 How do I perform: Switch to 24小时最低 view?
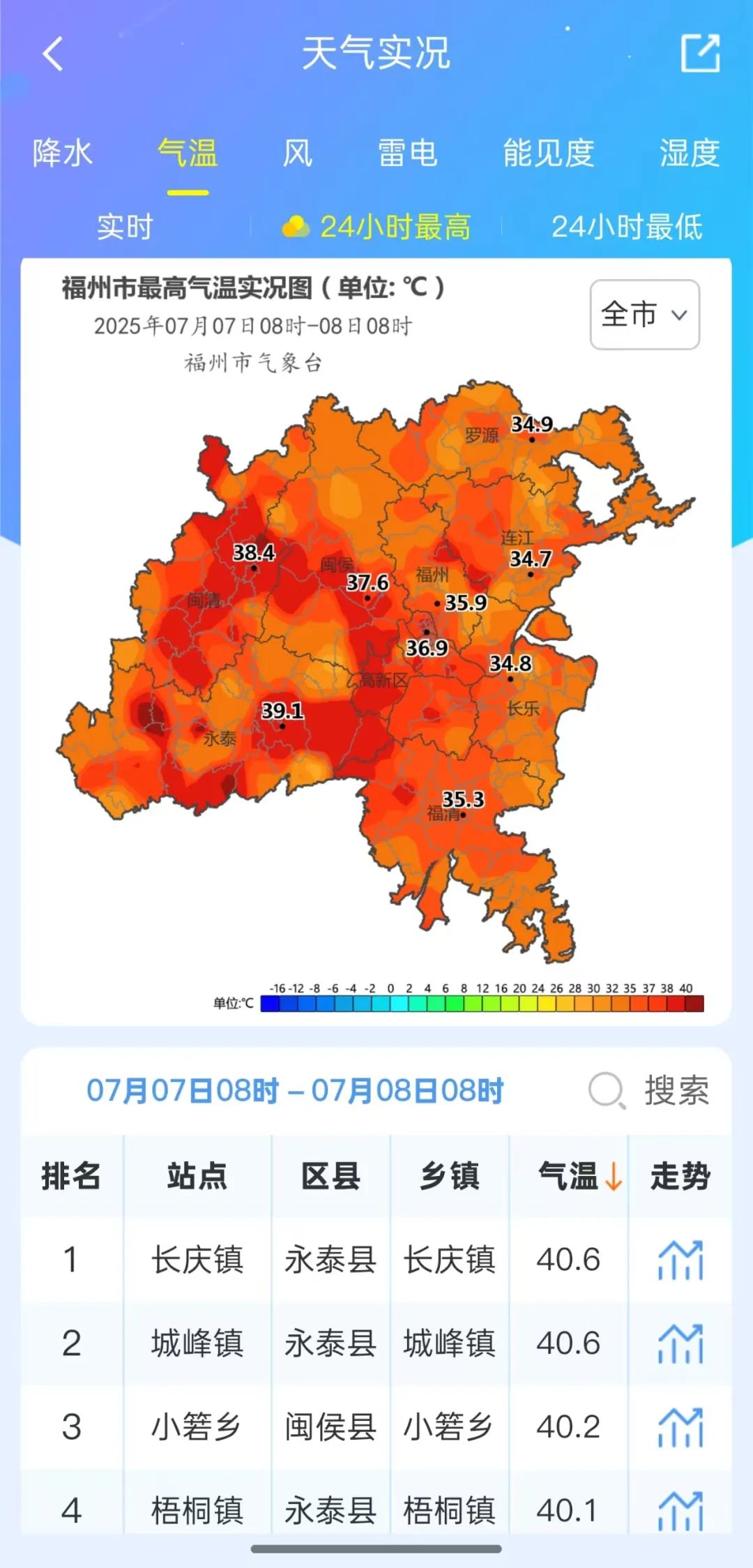626,227
